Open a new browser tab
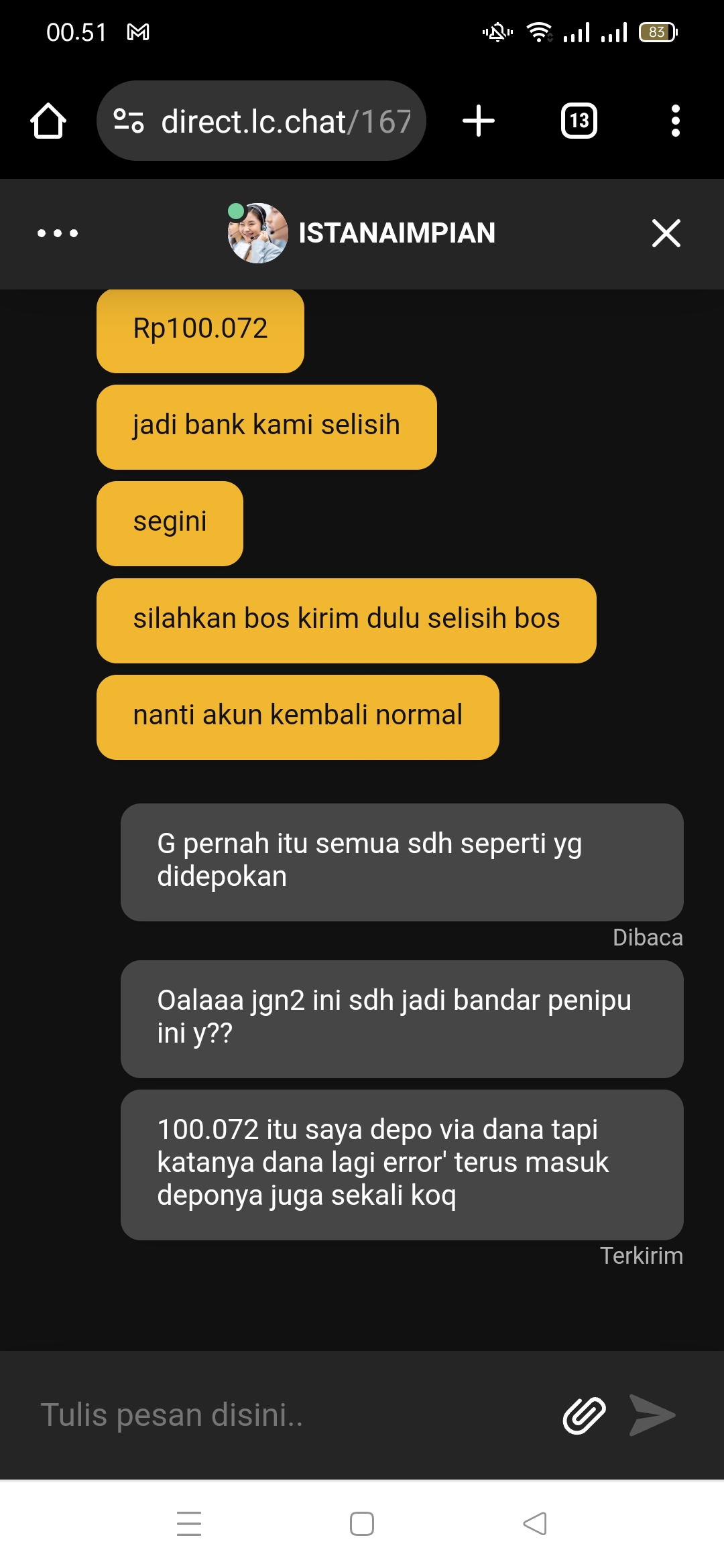 point(479,121)
